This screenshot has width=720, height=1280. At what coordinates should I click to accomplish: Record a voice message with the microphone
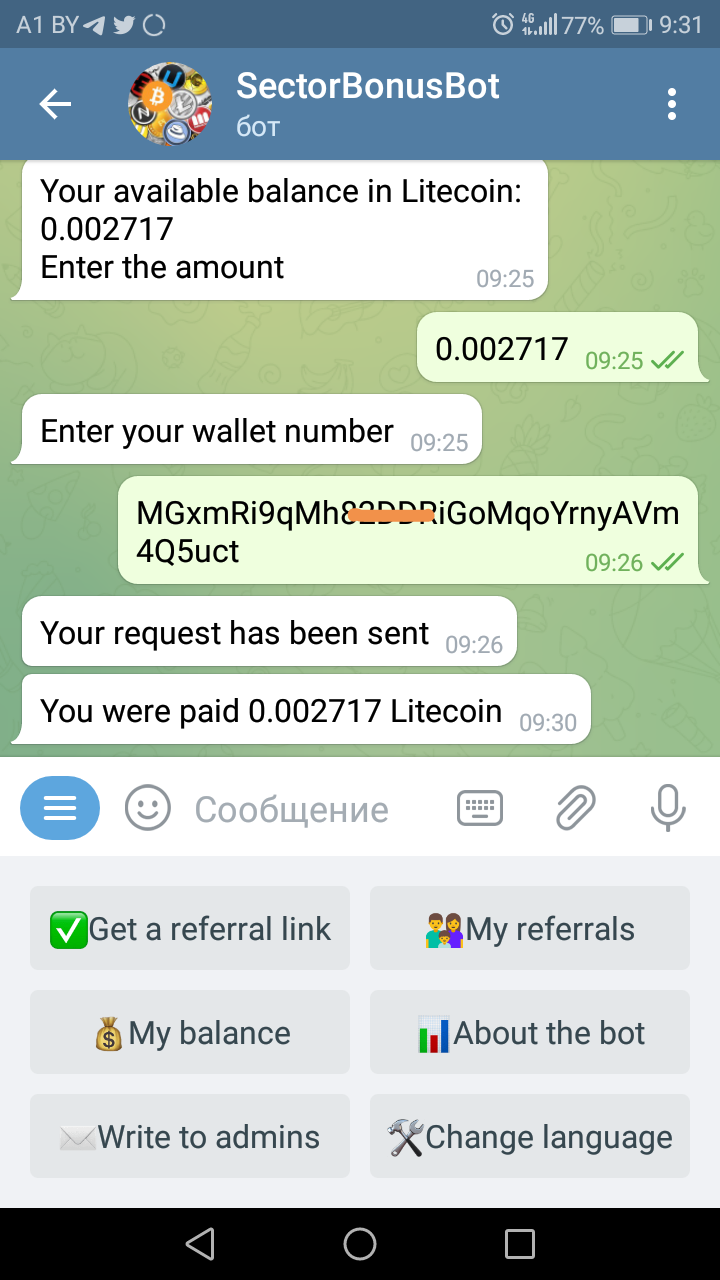click(x=667, y=808)
